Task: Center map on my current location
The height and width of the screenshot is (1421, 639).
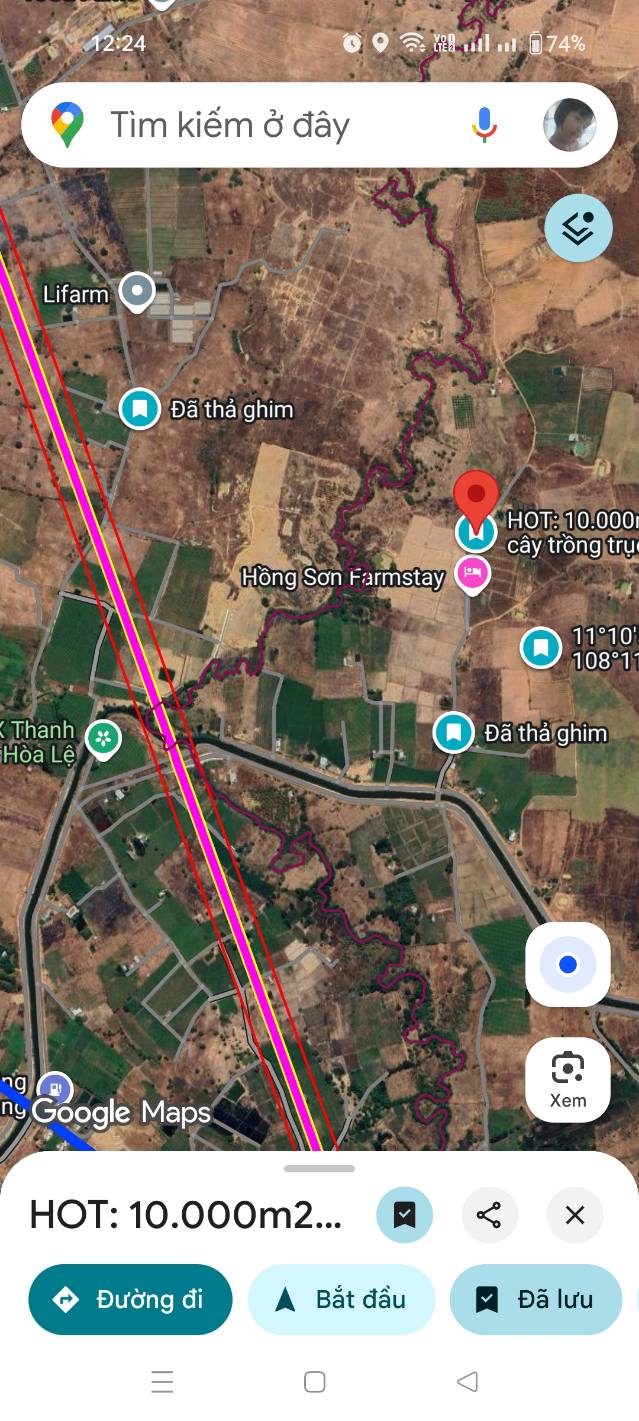Action: click(x=568, y=964)
